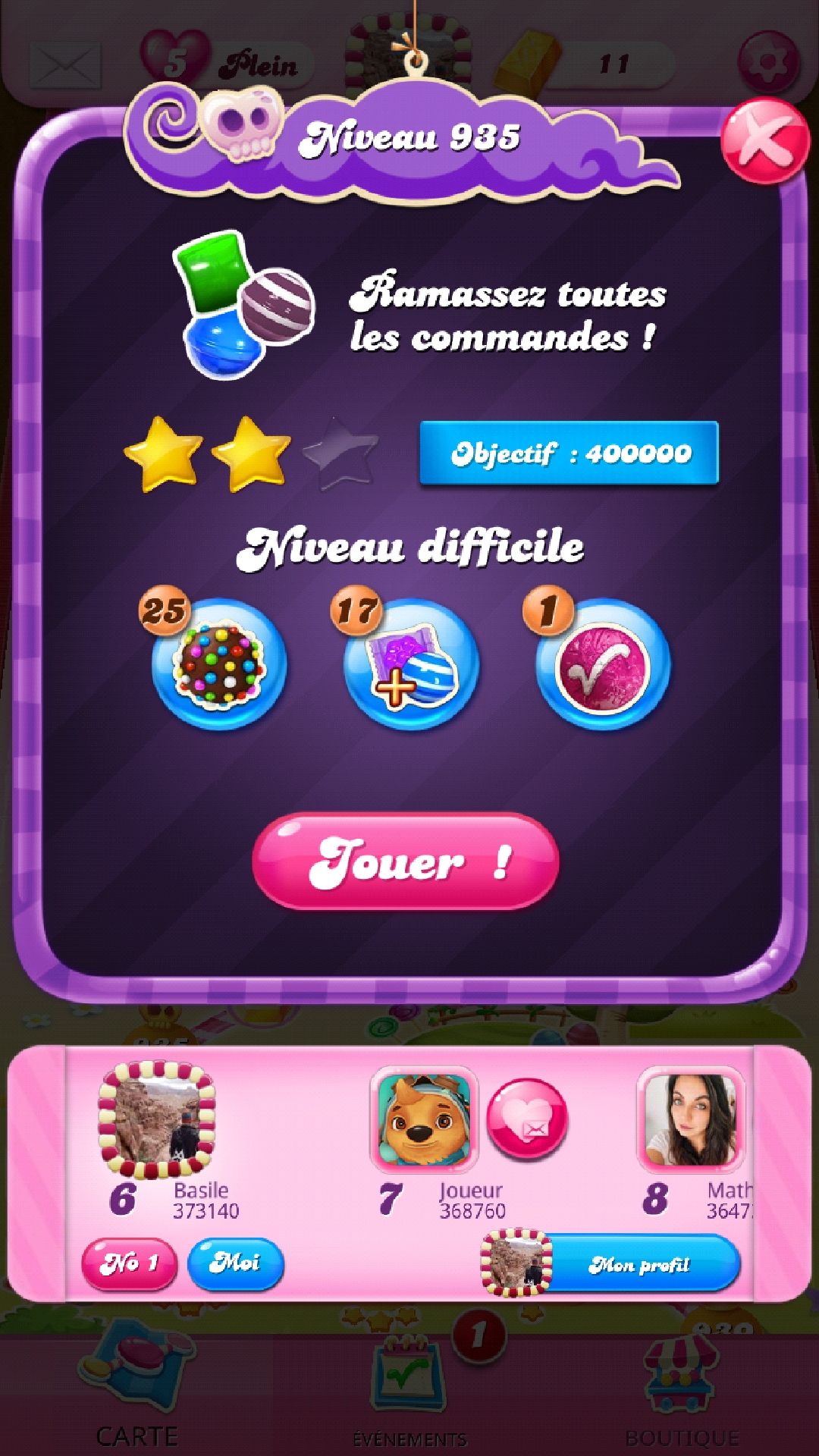Screen dimensions: 819x1456
Task: Jump to No 1 in leaderboard
Action: (x=129, y=1263)
